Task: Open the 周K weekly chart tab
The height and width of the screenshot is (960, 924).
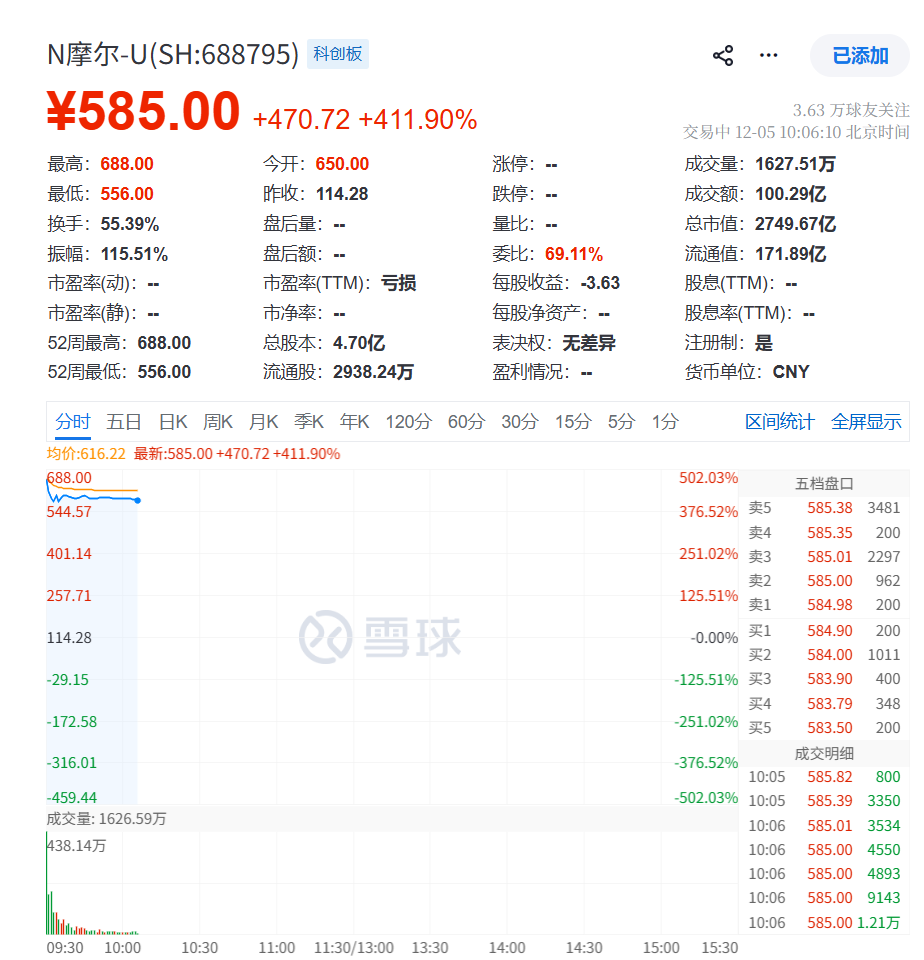Action: pos(218,422)
